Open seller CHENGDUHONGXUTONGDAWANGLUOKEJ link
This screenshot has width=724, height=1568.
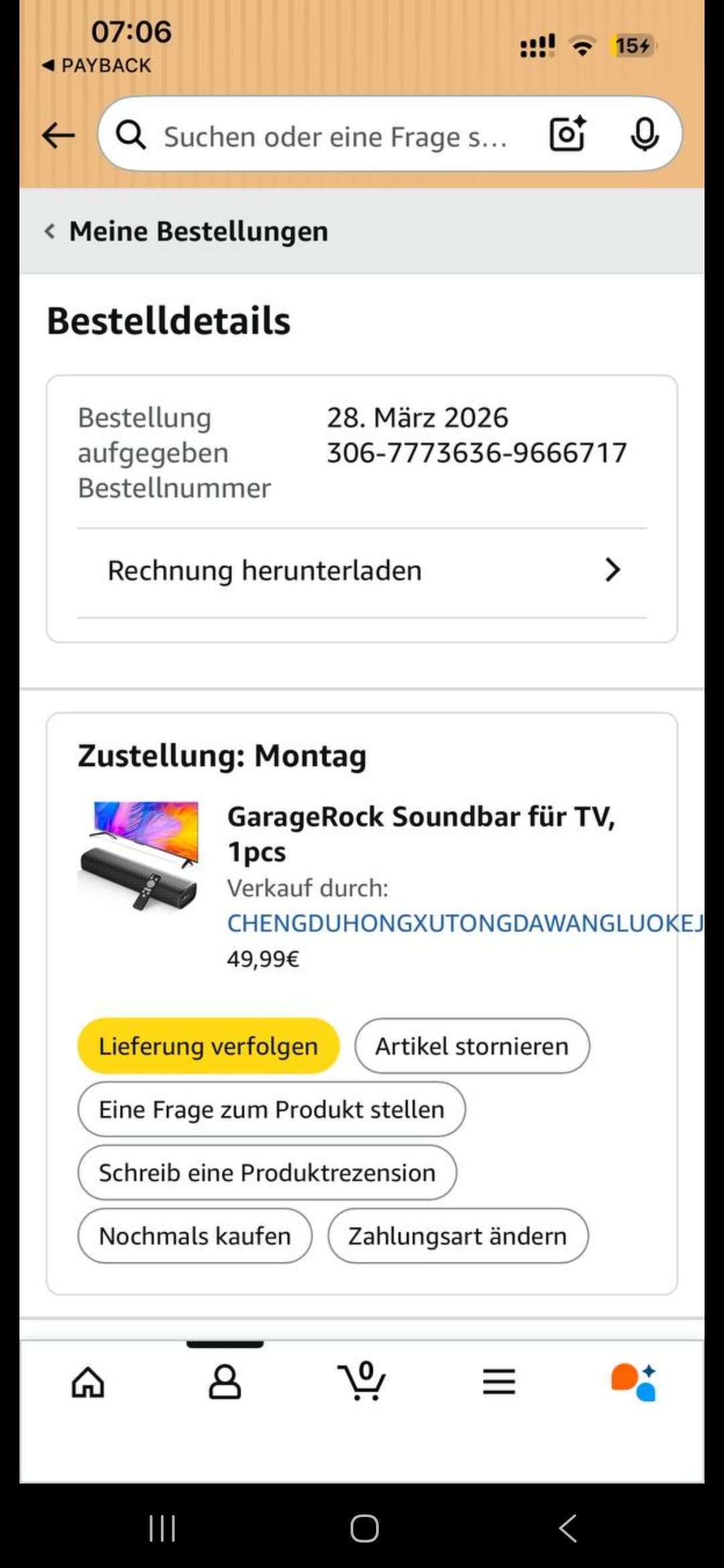[x=464, y=923]
